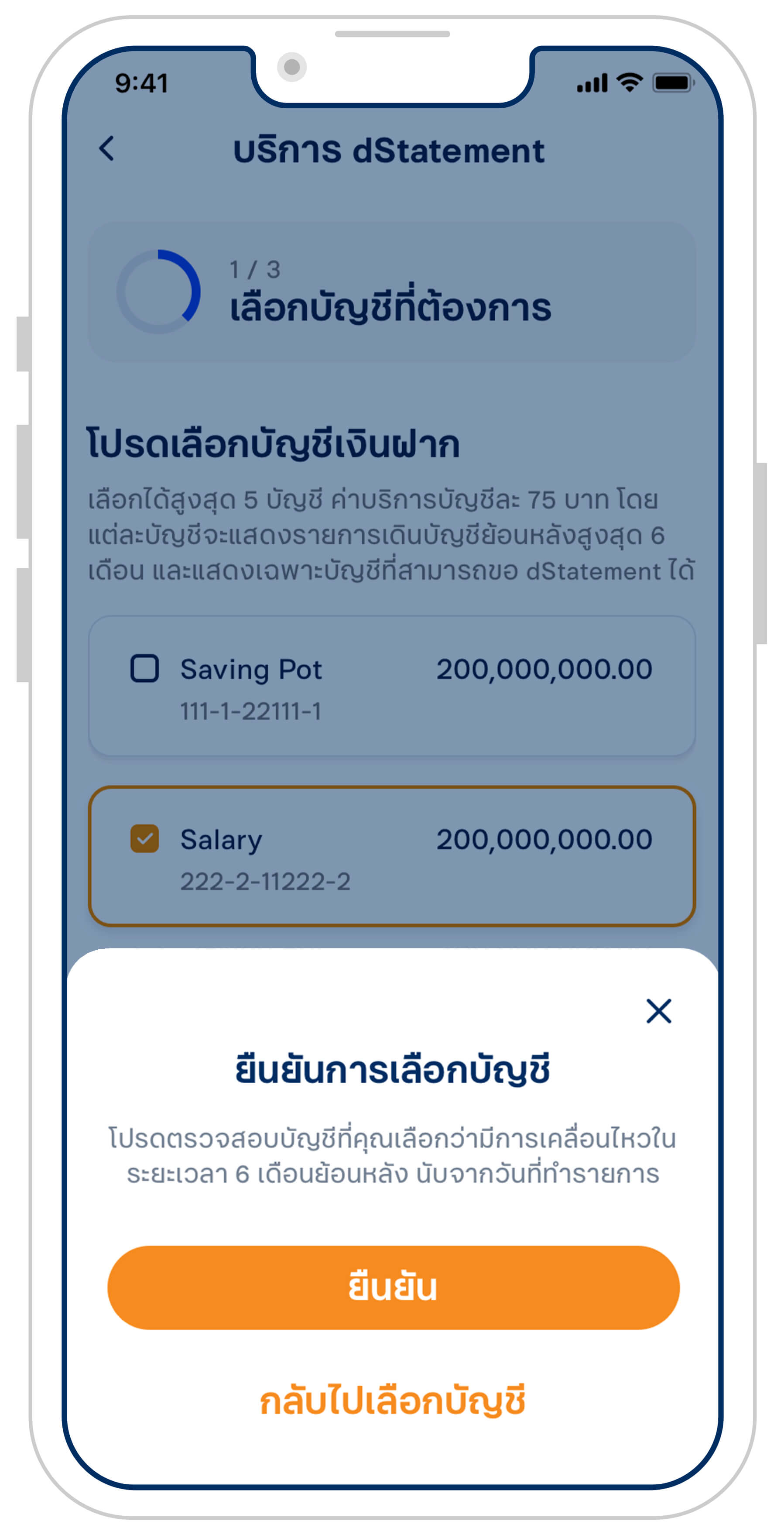The height and width of the screenshot is (1535, 784).
Task: Tap กลับไปเลือกบัญชี to return to account selection
Action: (x=393, y=1402)
